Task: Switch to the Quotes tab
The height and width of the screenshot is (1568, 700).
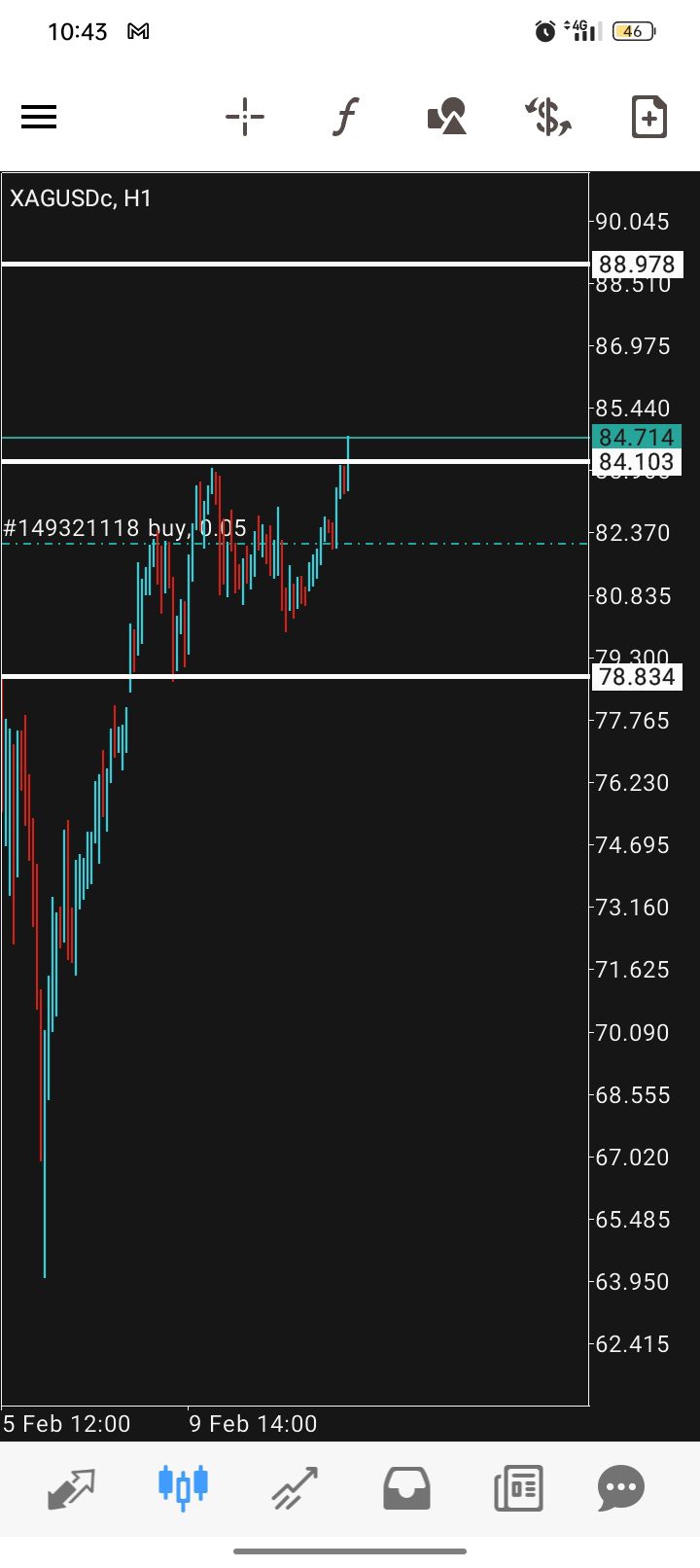Action: pos(72,1488)
